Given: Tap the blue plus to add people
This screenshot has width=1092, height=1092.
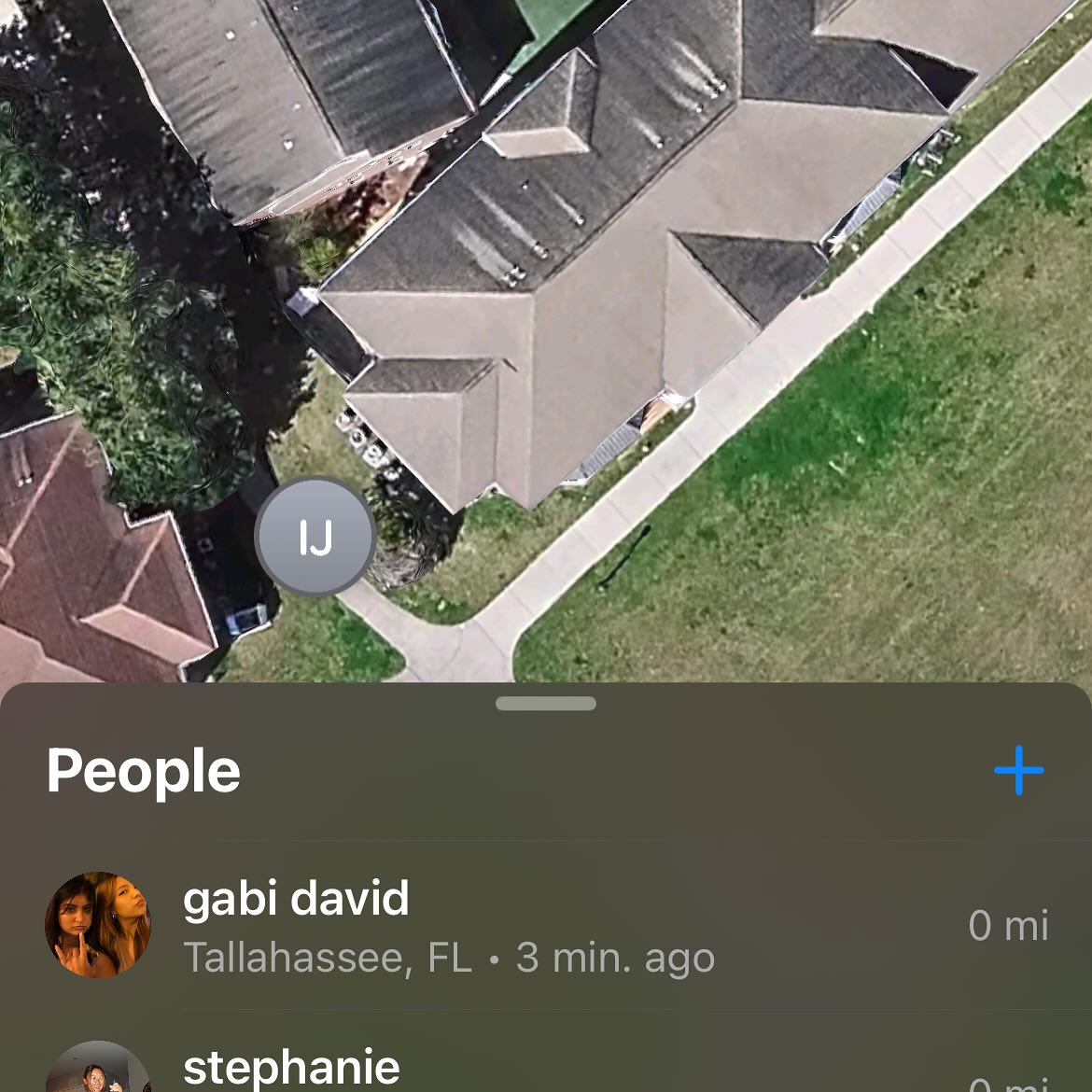Looking at the screenshot, I should coord(1018,771).
